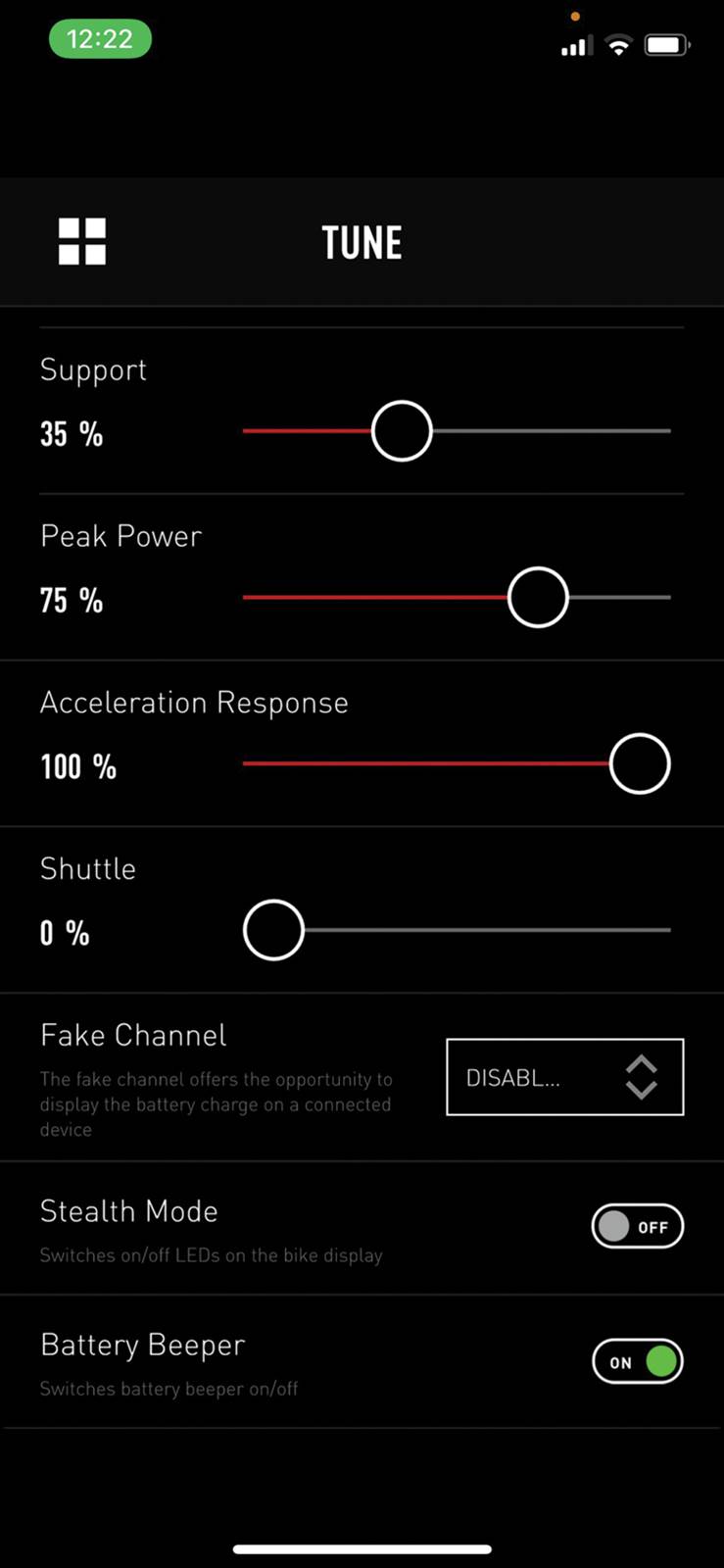Open the grid menu icon
The width and height of the screenshot is (724, 1568).
pyautogui.click(x=82, y=241)
